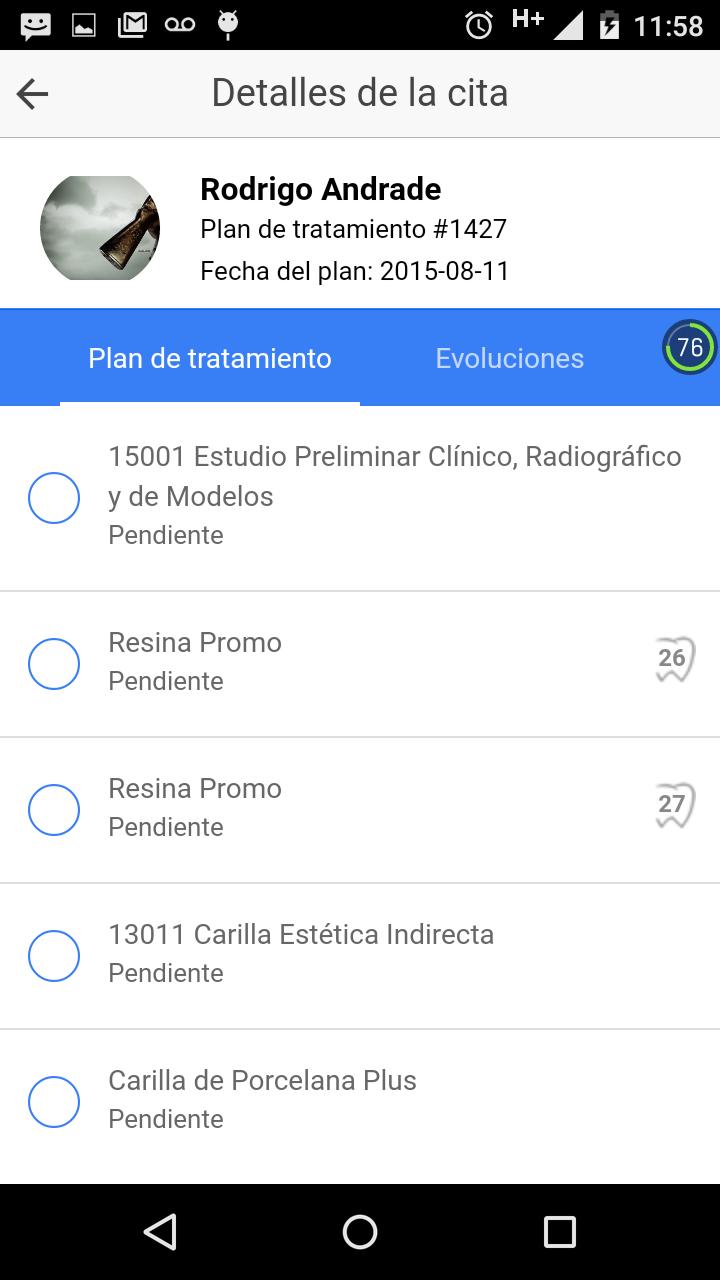Check the circle for Resina Promo tooth 26
Viewport: 720px width, 1280px height.
click(54, 663)
